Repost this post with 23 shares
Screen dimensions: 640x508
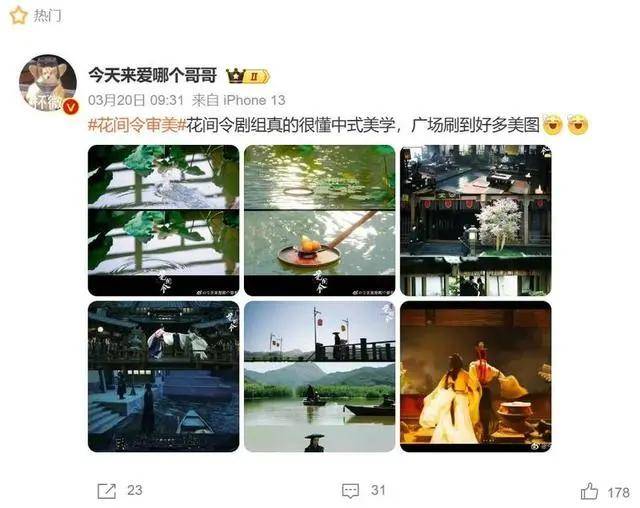[x=120, y=490]
